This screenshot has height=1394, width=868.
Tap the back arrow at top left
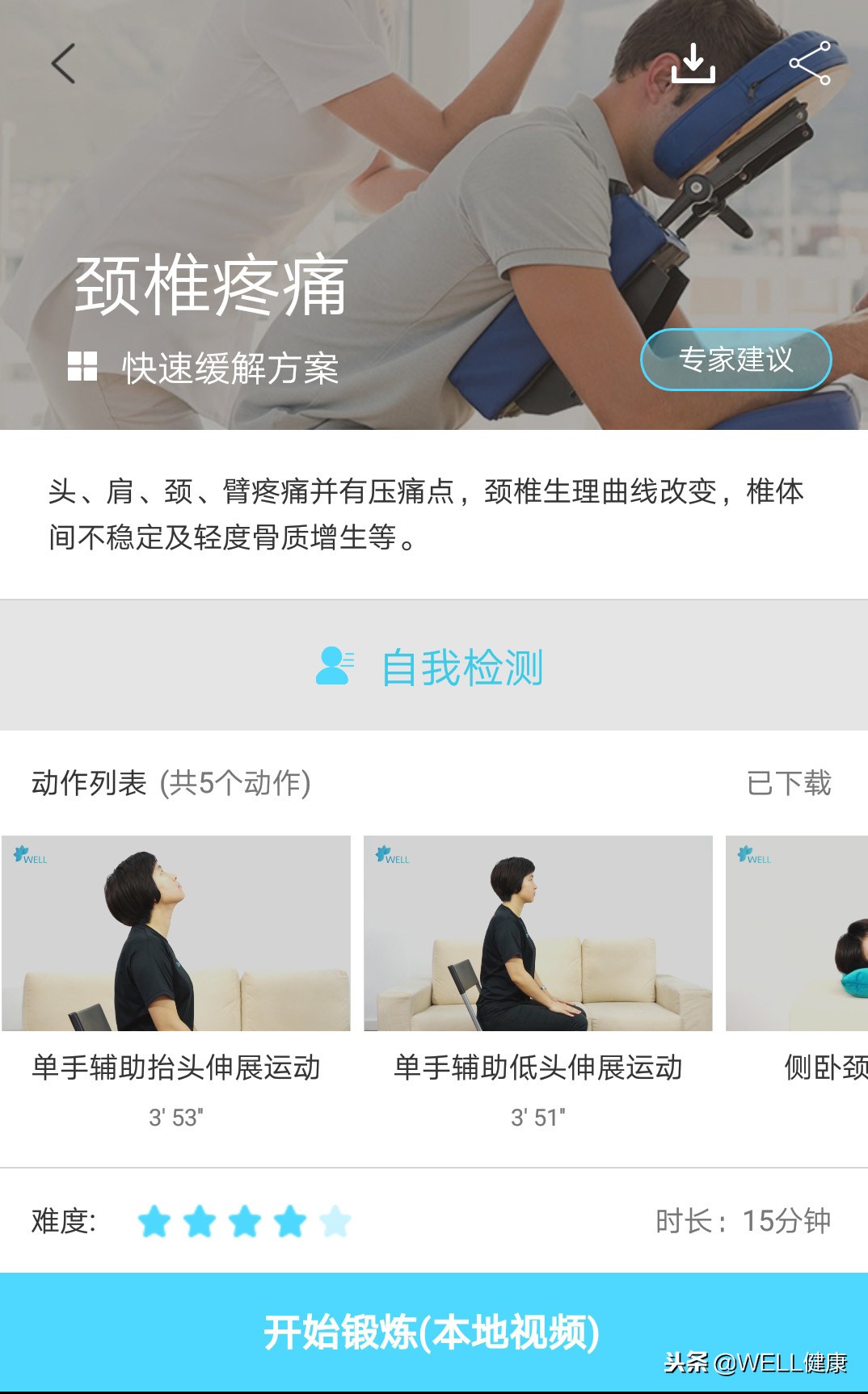coord(62,62)
